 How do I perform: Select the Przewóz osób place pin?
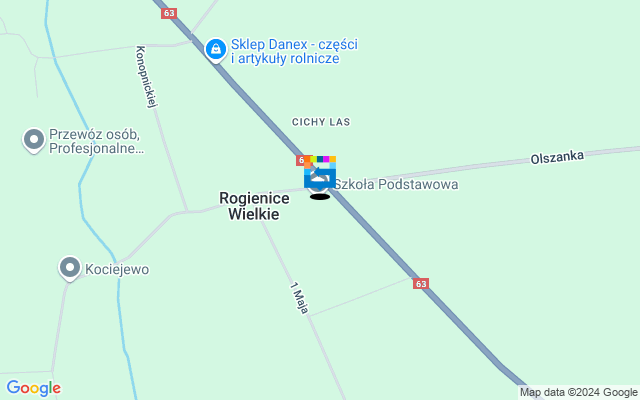tap(34, 140)
